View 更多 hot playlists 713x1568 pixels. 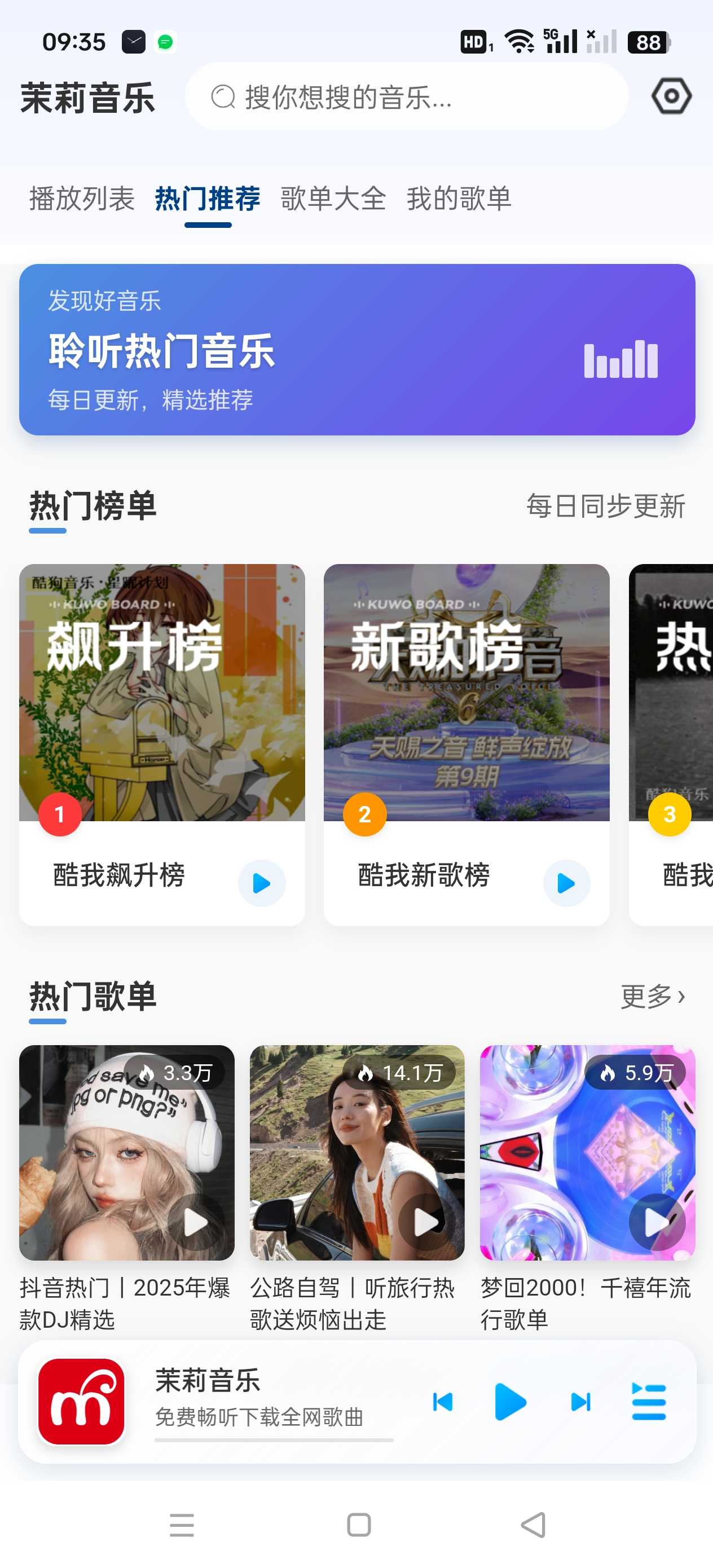pos(652,997)
